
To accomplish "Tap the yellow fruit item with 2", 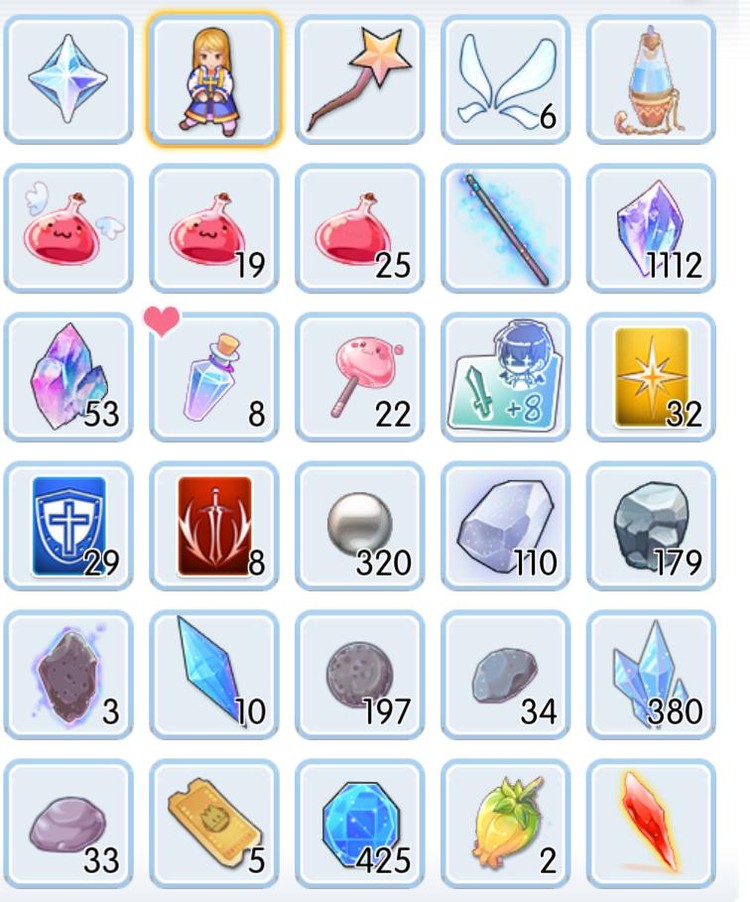I will click(x=506, y=823).
